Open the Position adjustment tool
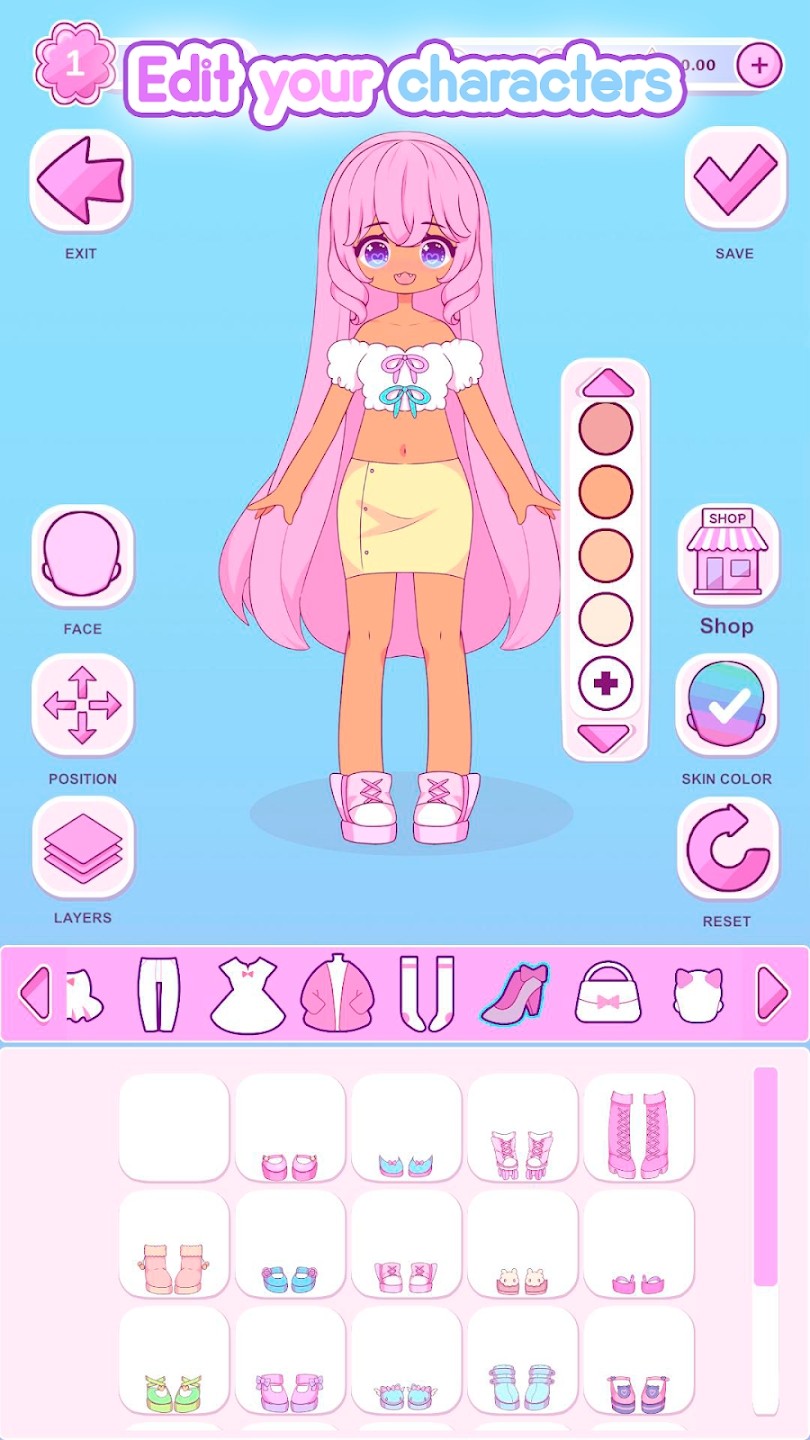810x1440 pixels. (82, 705)
